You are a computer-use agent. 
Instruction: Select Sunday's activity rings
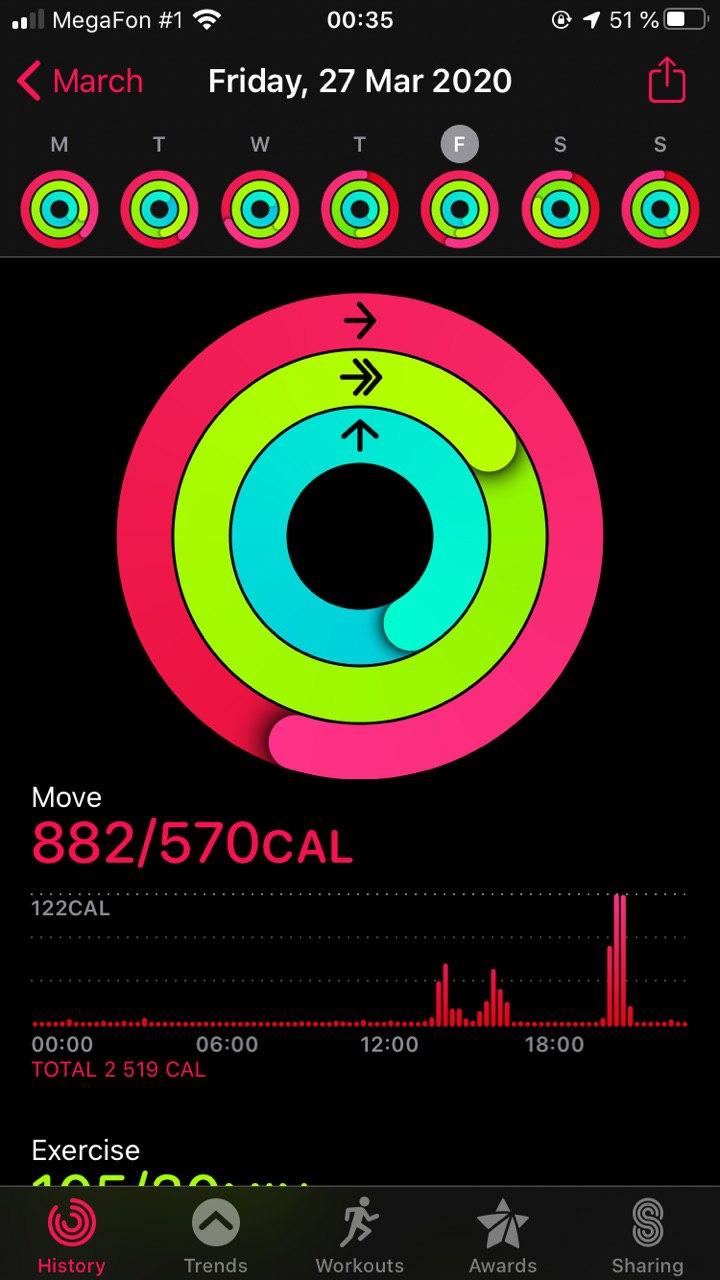coord(660,210)
